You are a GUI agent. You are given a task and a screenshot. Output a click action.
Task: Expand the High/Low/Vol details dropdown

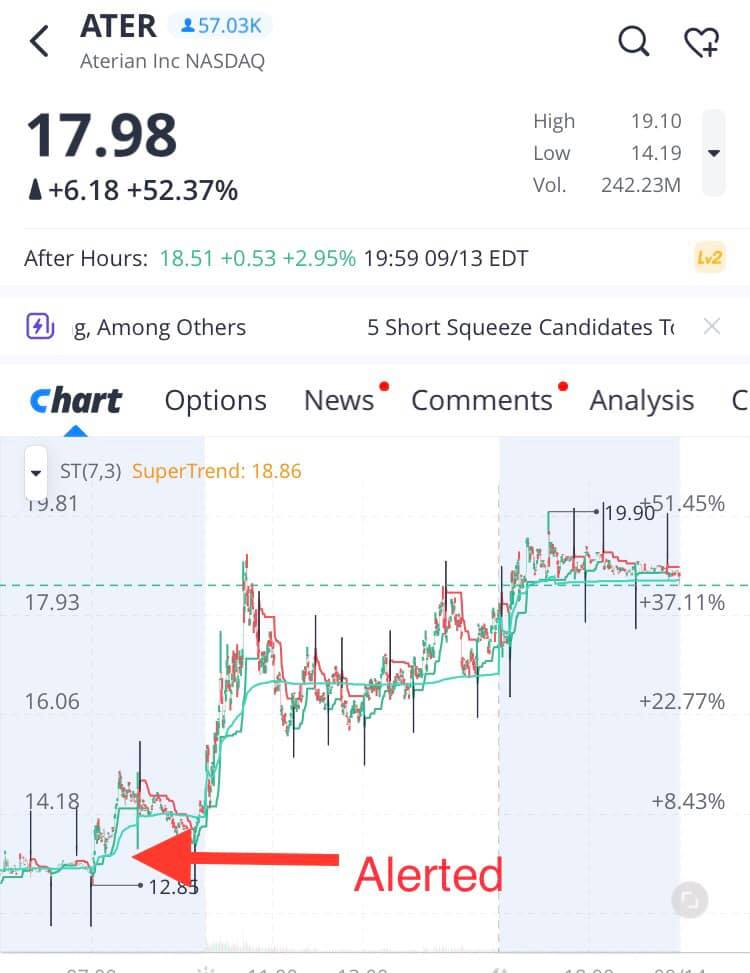713,153
